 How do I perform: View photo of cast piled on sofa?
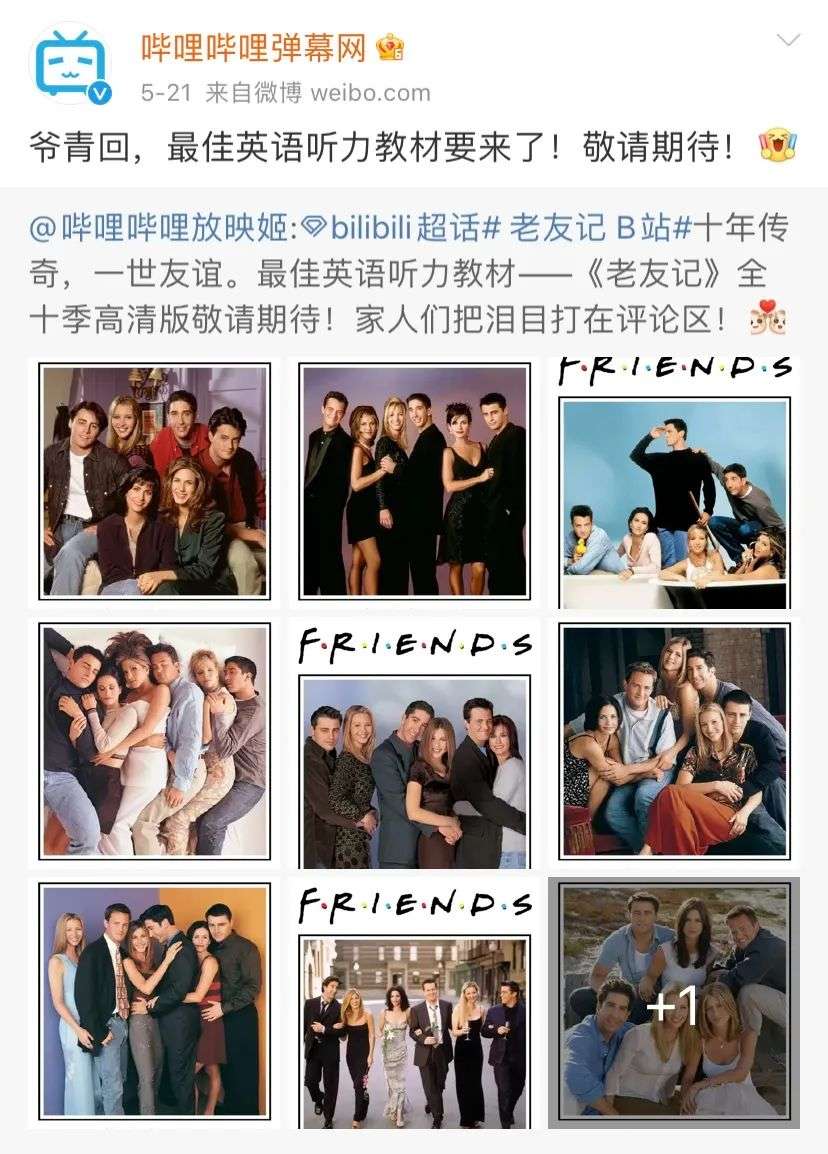click(x=155, y=482)
